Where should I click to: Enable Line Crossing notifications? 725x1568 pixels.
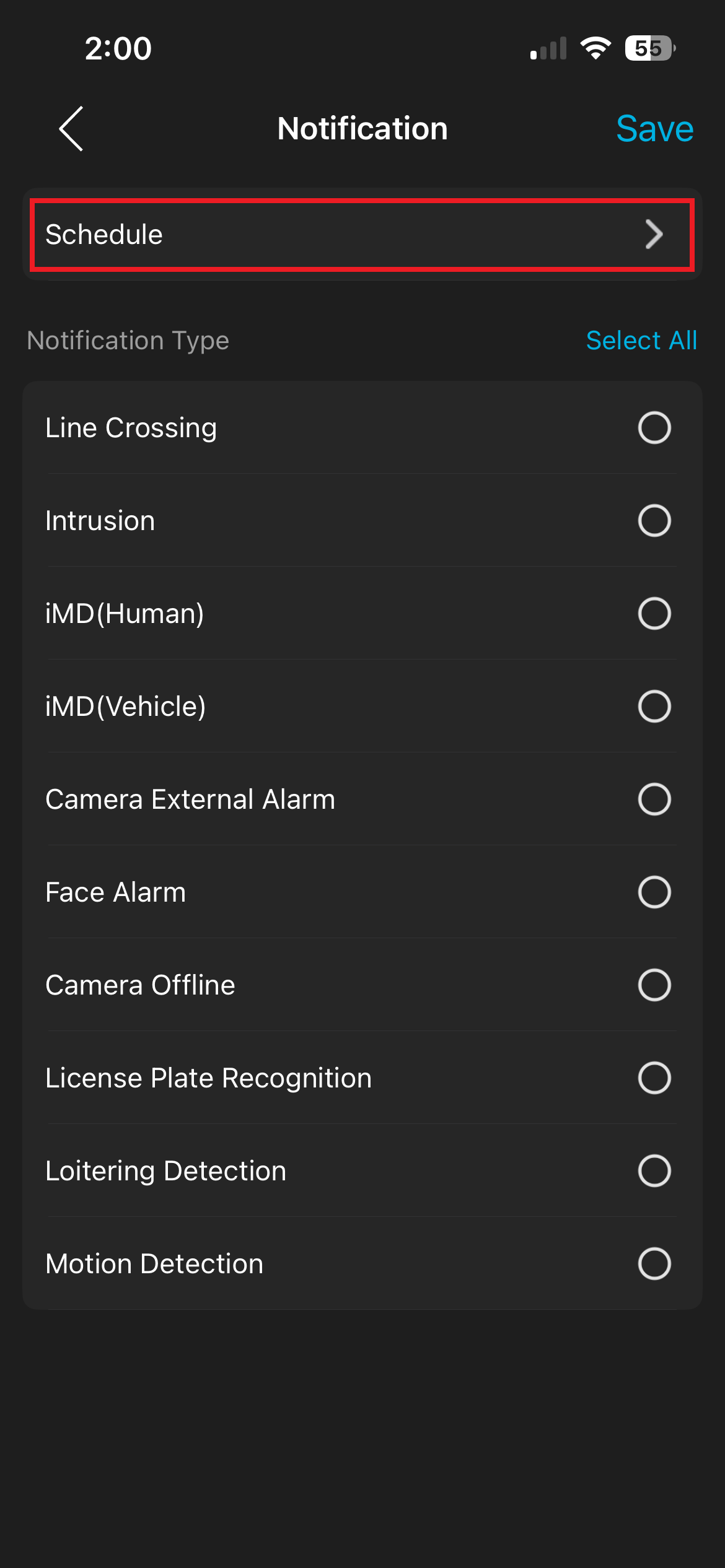pyautogui.click(x=654, y=428)
